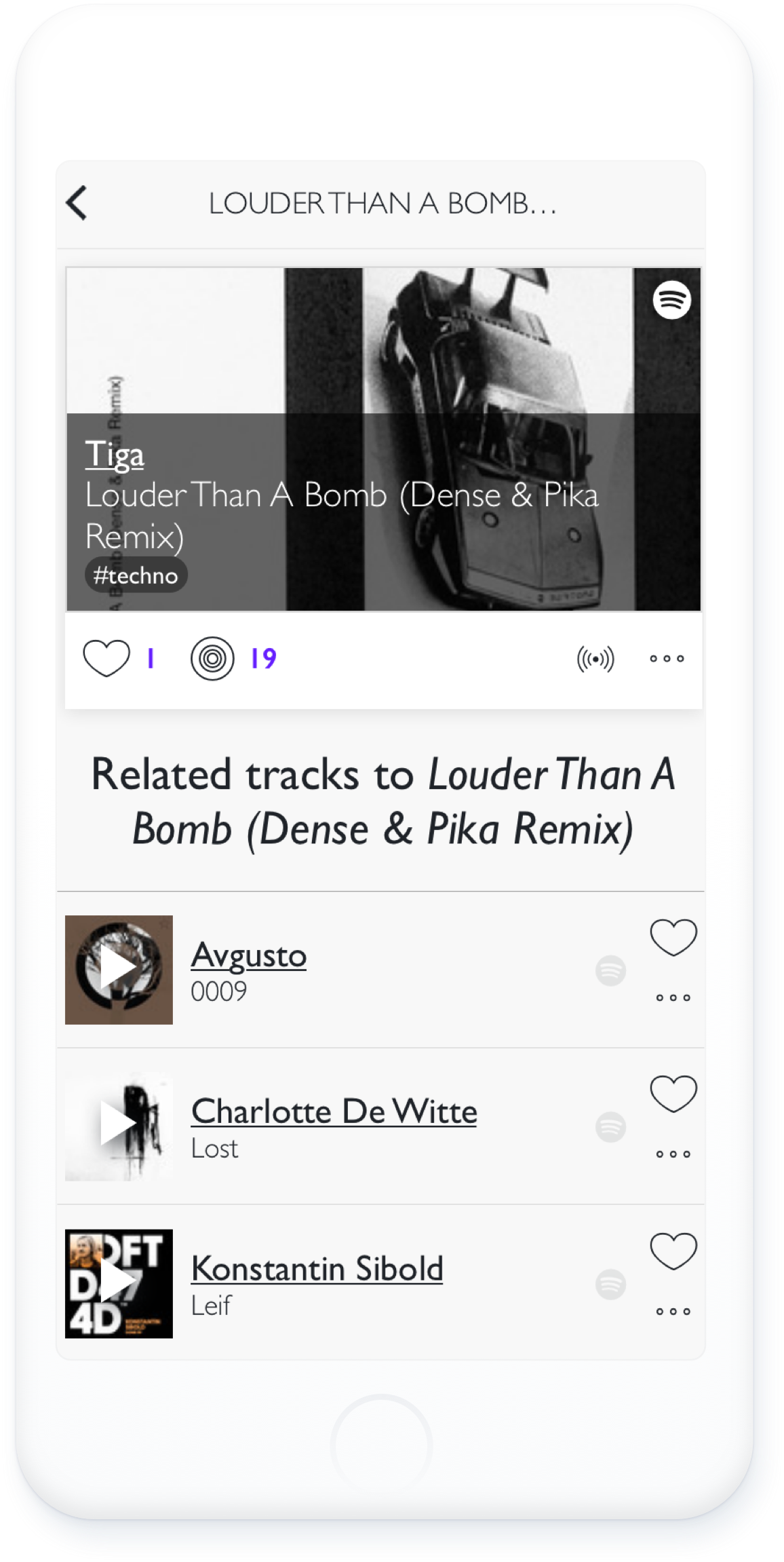This screenshot has height=1562, width=784.
Task: Open Spotify icon on album cover
Action: (x=671, y=300)
